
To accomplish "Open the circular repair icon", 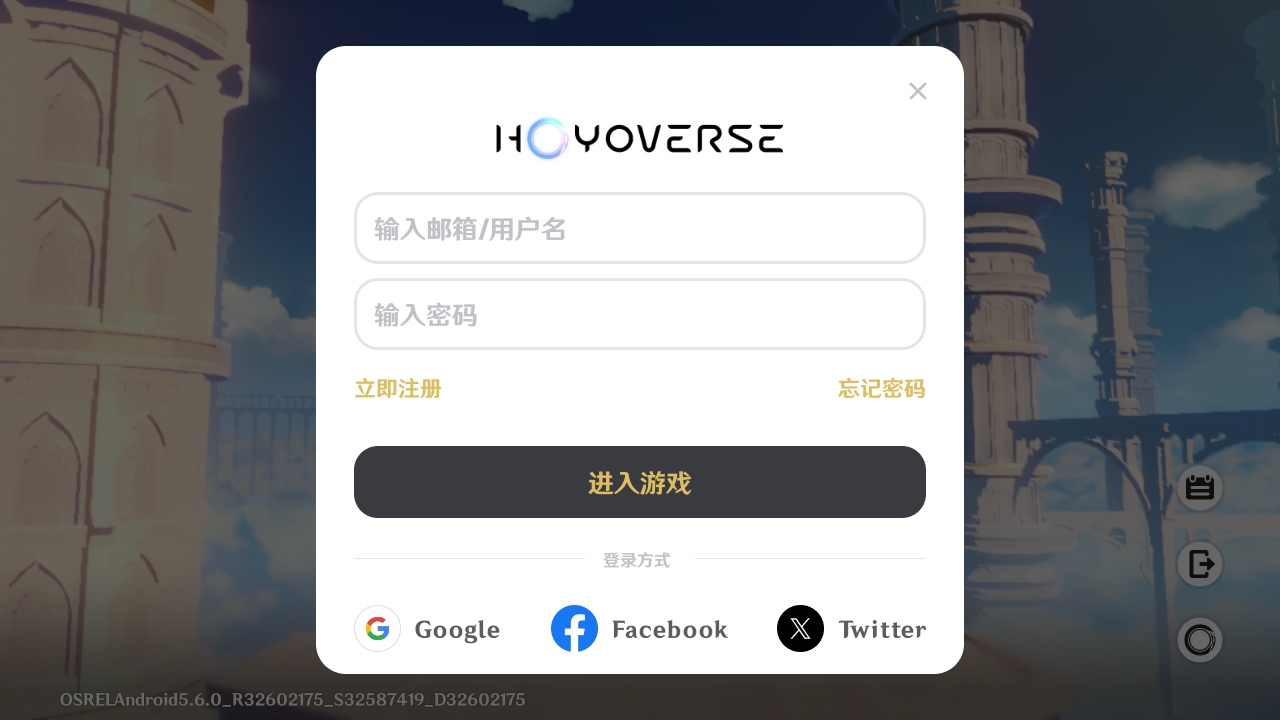I will (1199, 640).
